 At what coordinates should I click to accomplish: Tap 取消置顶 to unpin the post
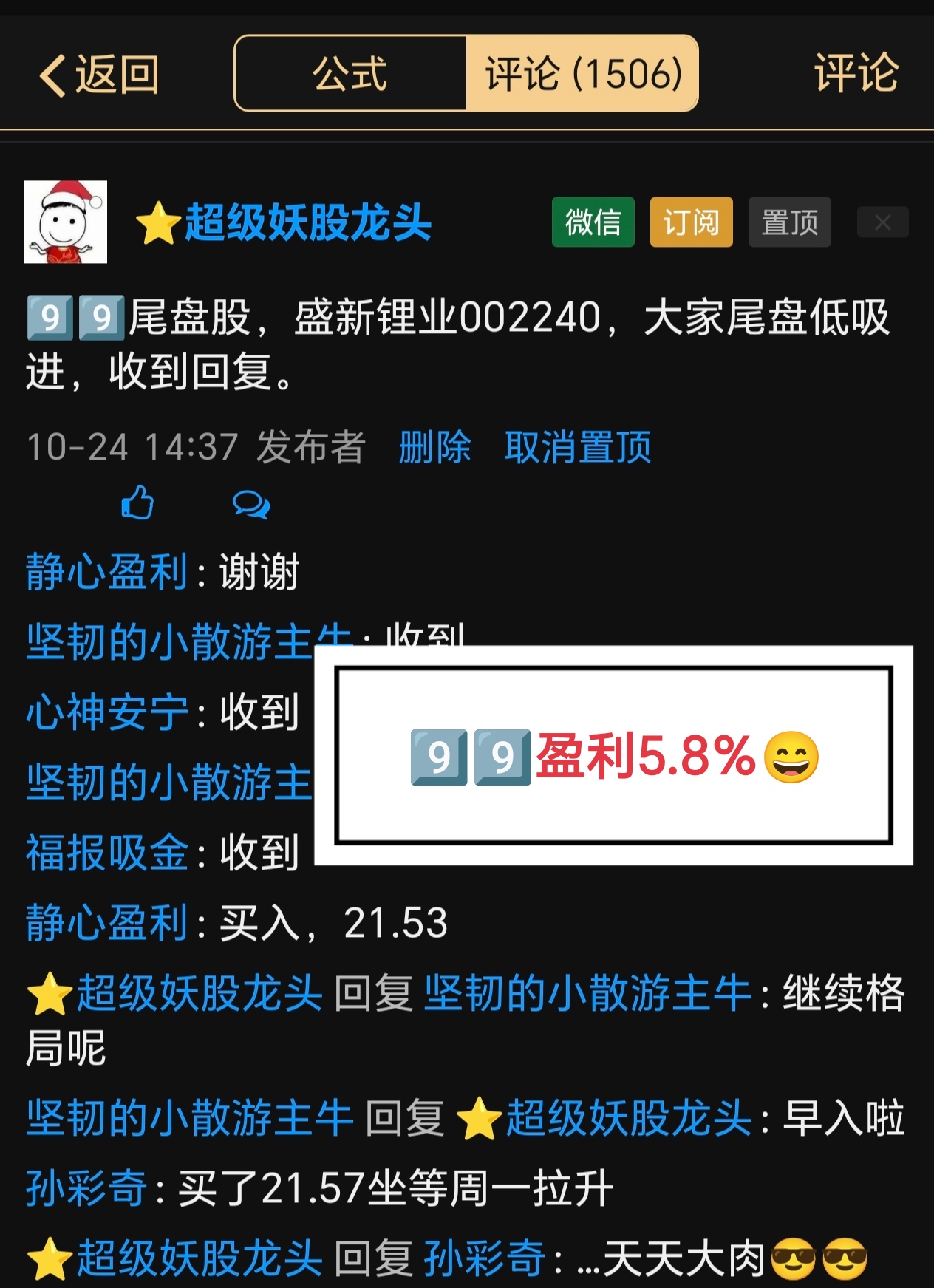[578, 447]
